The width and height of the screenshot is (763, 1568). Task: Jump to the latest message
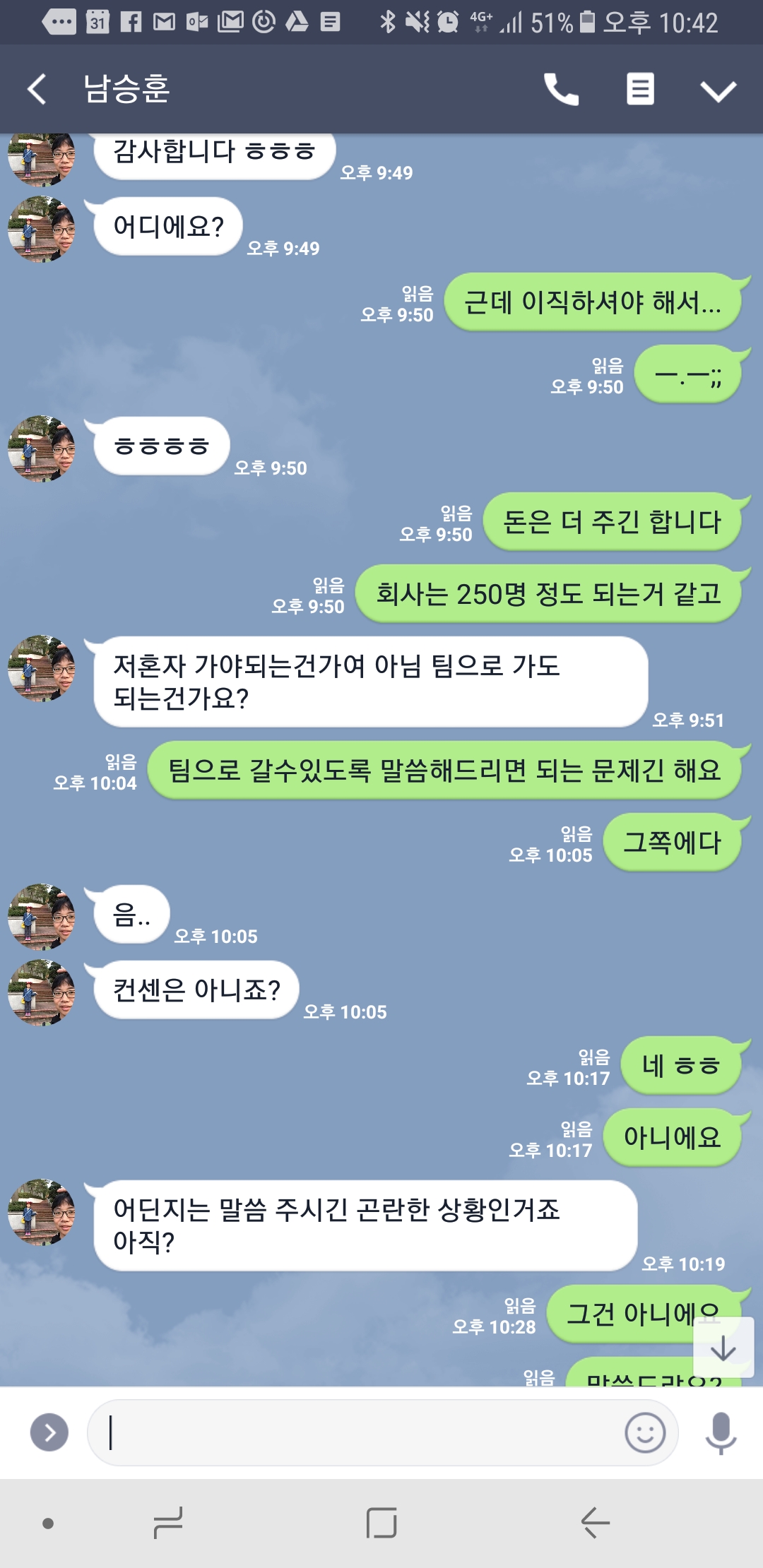click(723, 1348)
